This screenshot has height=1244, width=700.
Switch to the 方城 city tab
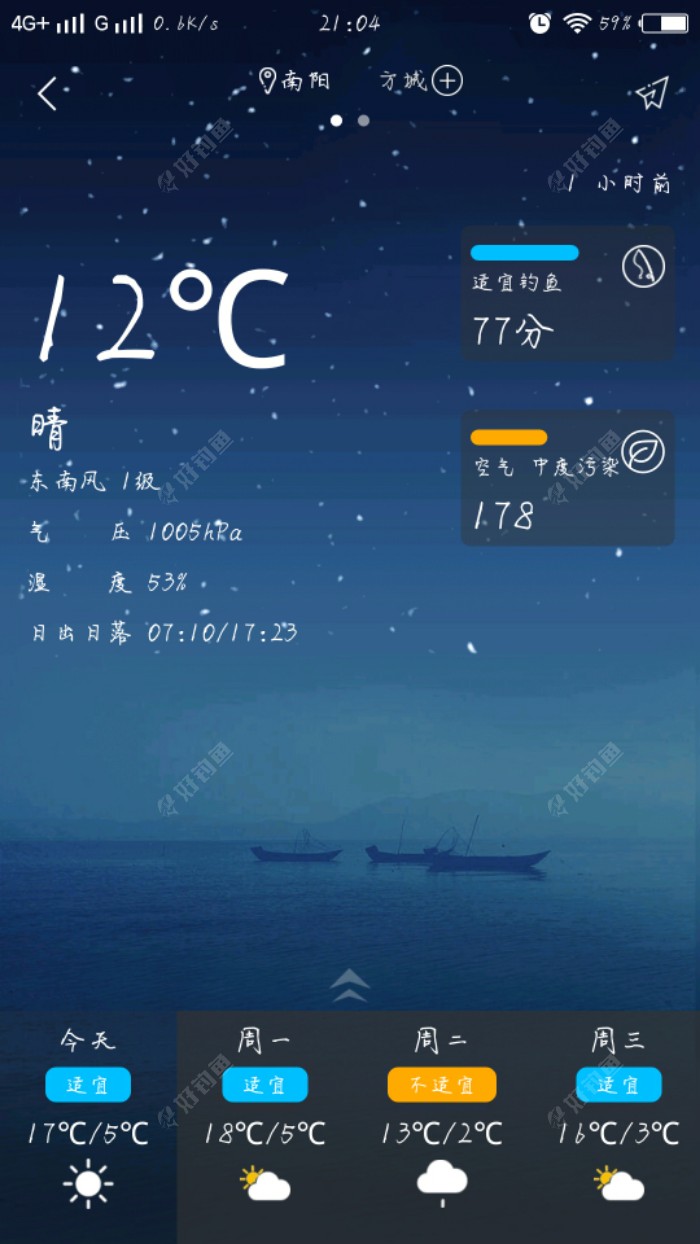tap(403, 81)
